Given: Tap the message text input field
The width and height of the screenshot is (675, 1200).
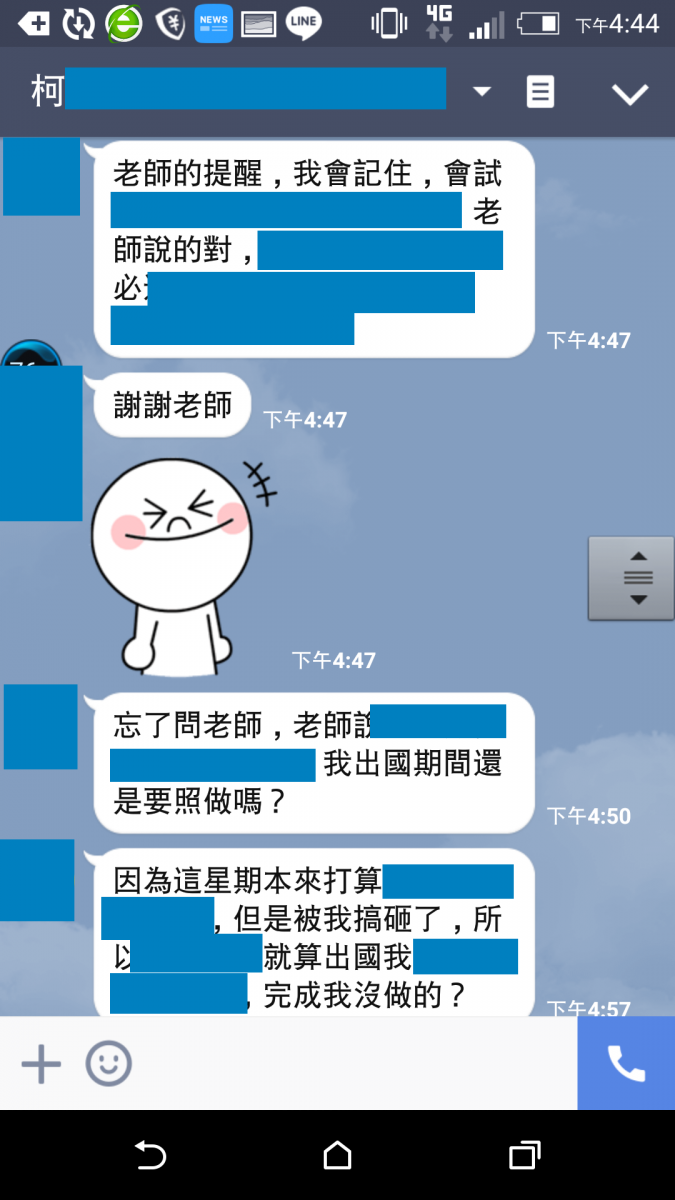Looking at the screenshot, I should tap(350, 1064).
